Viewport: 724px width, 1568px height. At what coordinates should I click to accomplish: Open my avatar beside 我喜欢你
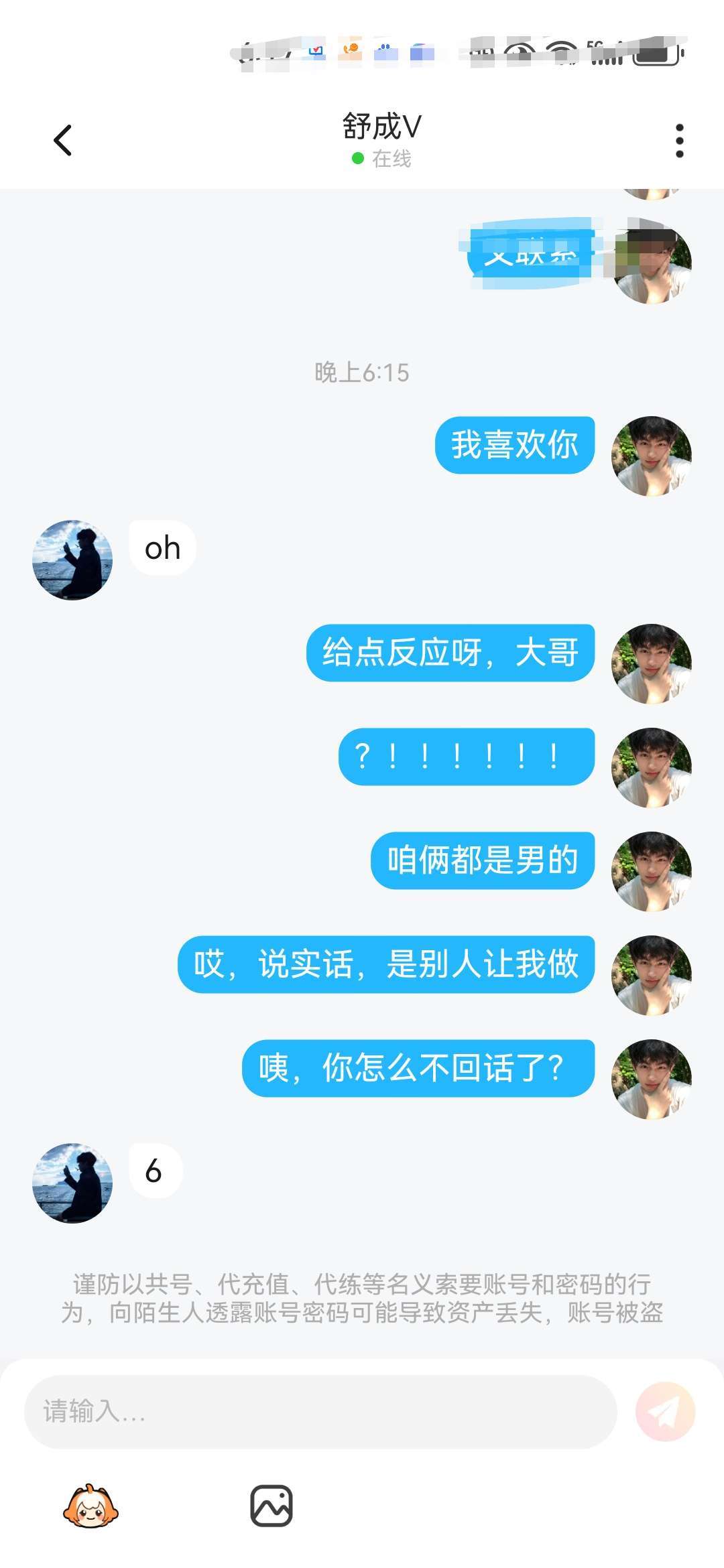[x=652, y=456]
